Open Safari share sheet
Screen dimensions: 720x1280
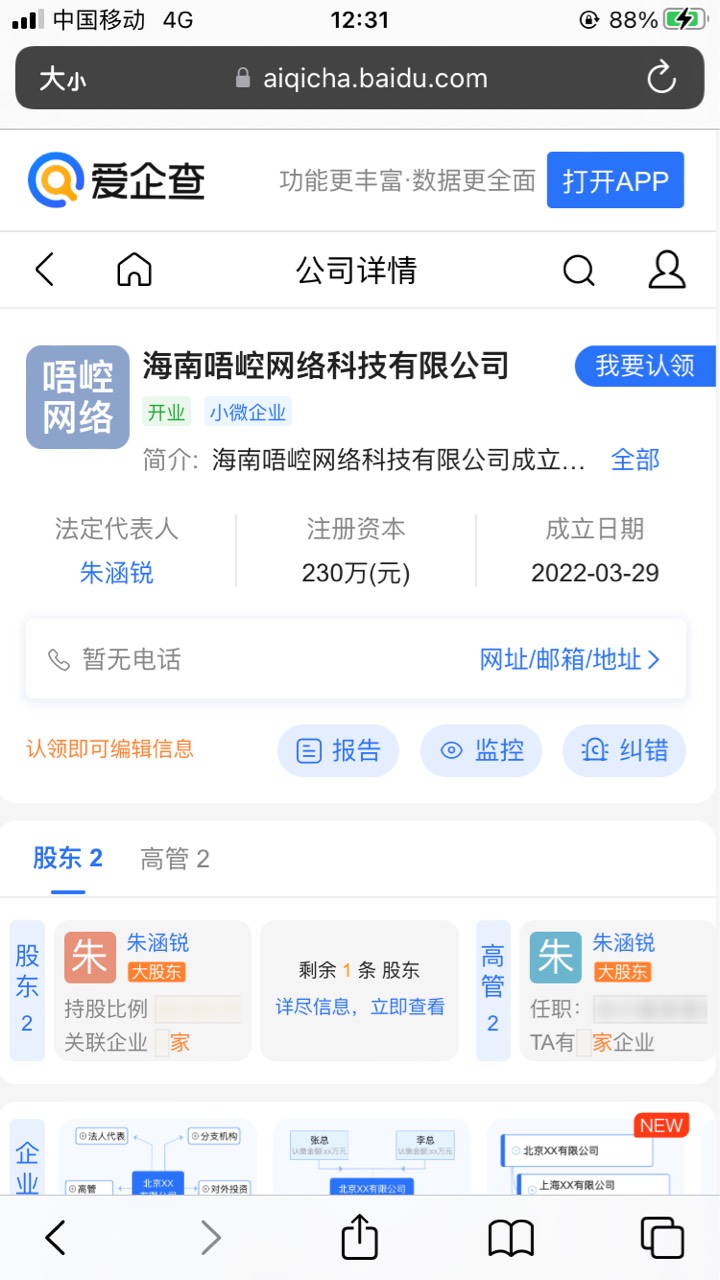(360, 1238)
